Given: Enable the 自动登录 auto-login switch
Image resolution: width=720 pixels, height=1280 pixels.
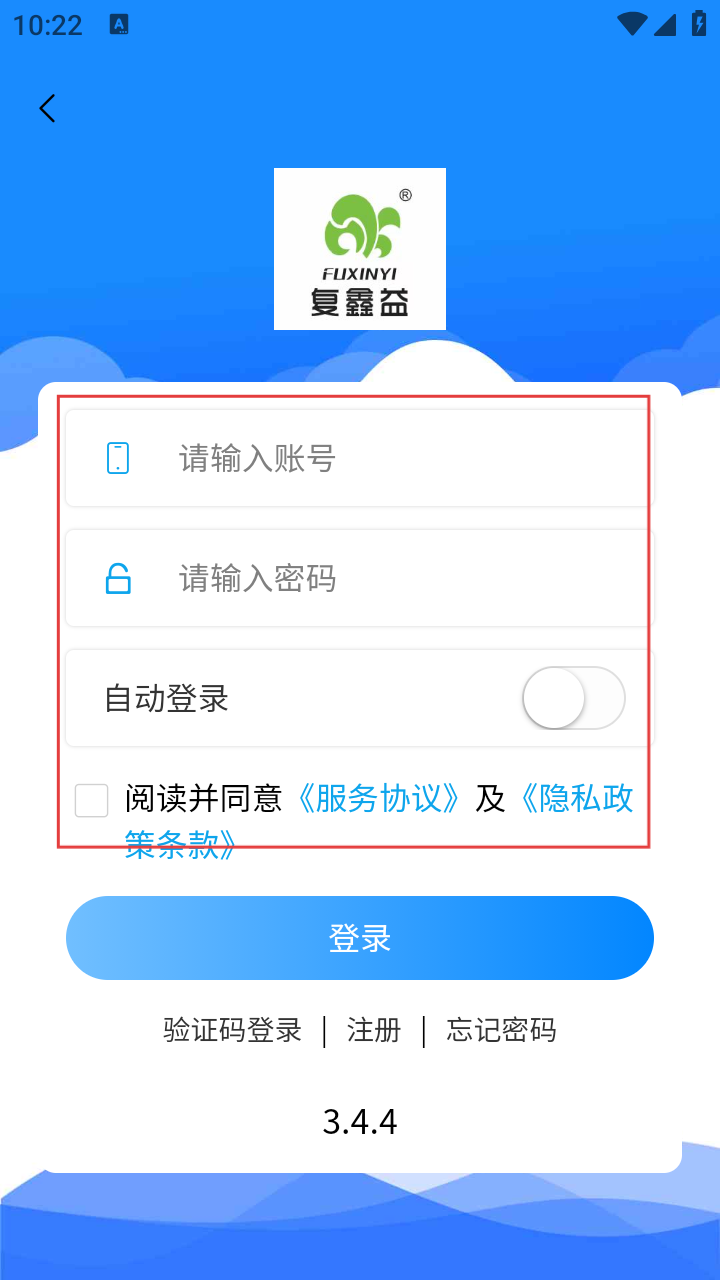Looking at the screenshot, I should point(573,698).
